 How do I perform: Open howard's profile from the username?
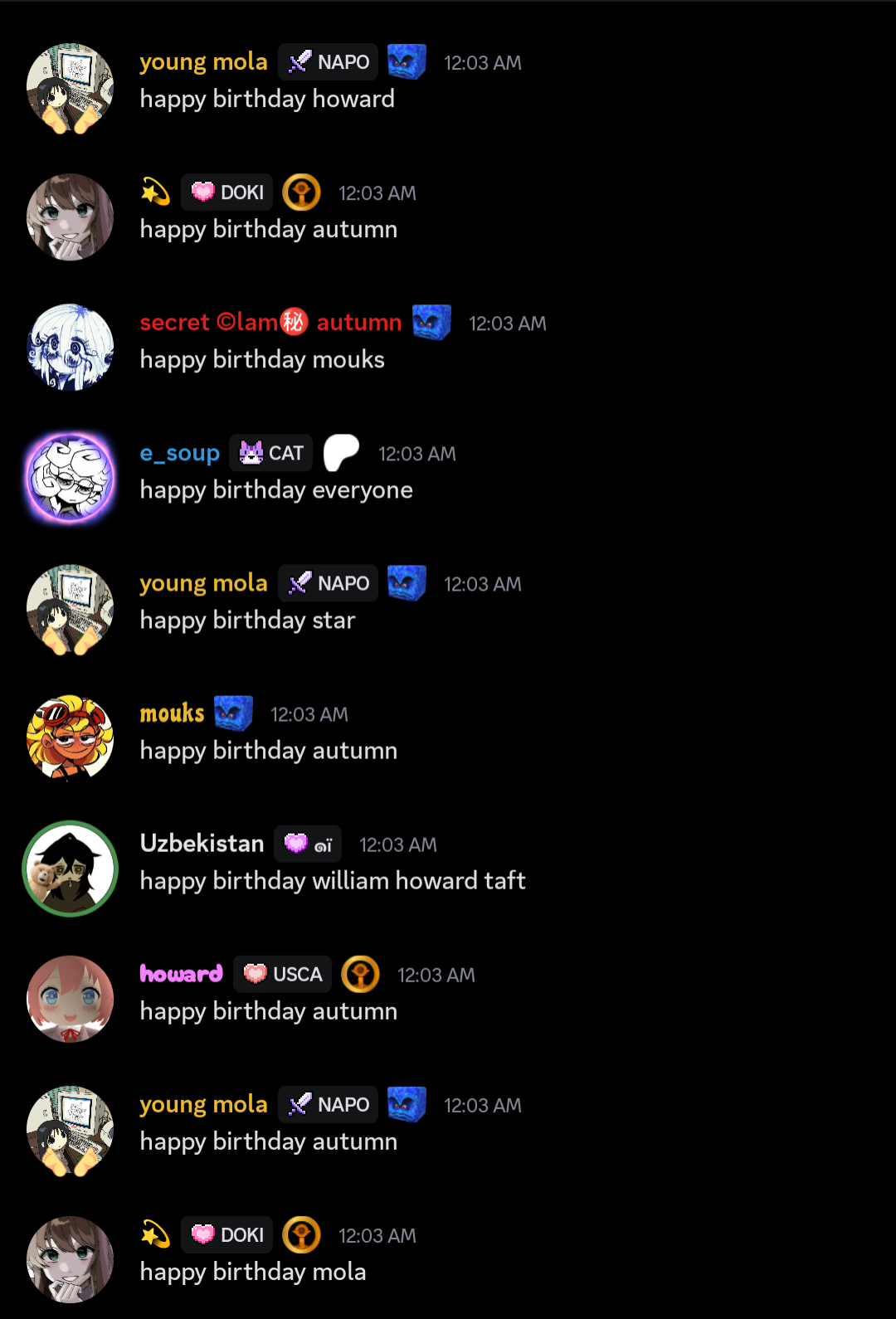[181, 974]
